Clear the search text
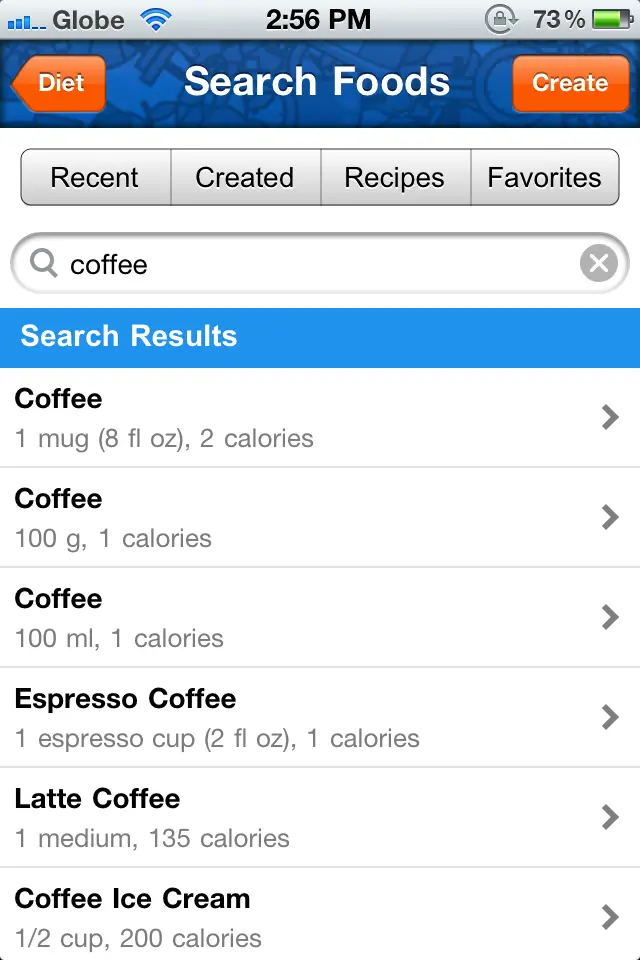The height and width of the screenshot is (960, 640). [x=598, y=264]
